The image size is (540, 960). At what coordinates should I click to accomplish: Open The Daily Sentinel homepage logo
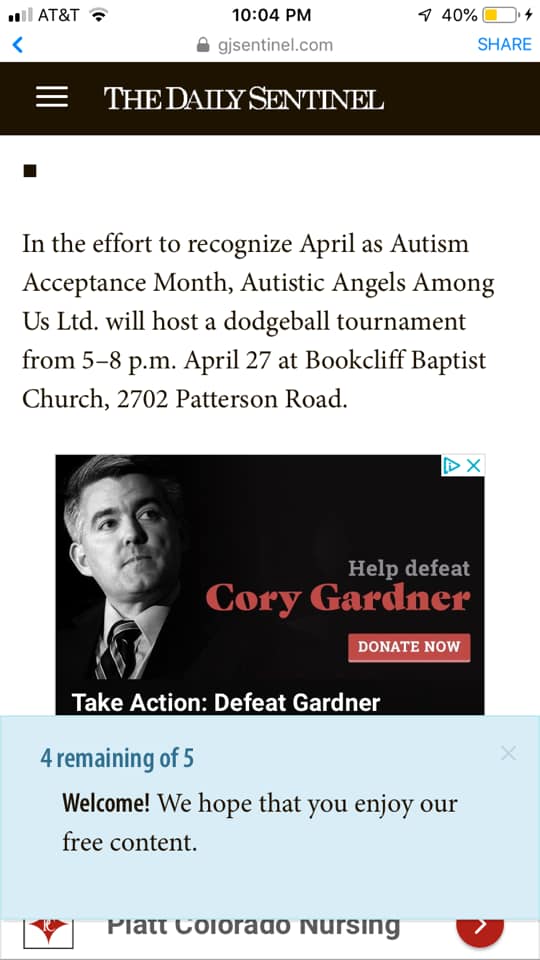pos(244,99)
